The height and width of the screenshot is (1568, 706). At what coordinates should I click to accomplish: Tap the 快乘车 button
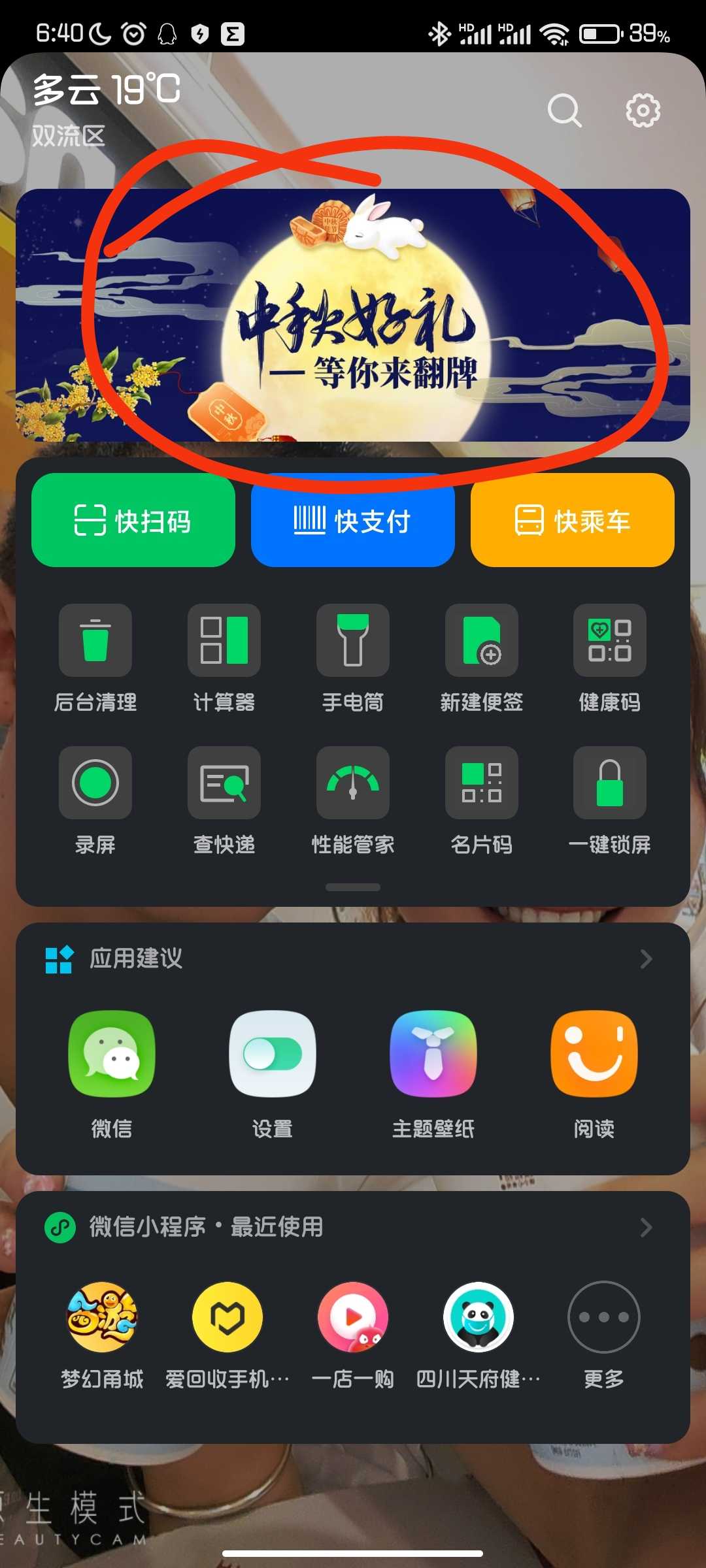click(573, 520)
